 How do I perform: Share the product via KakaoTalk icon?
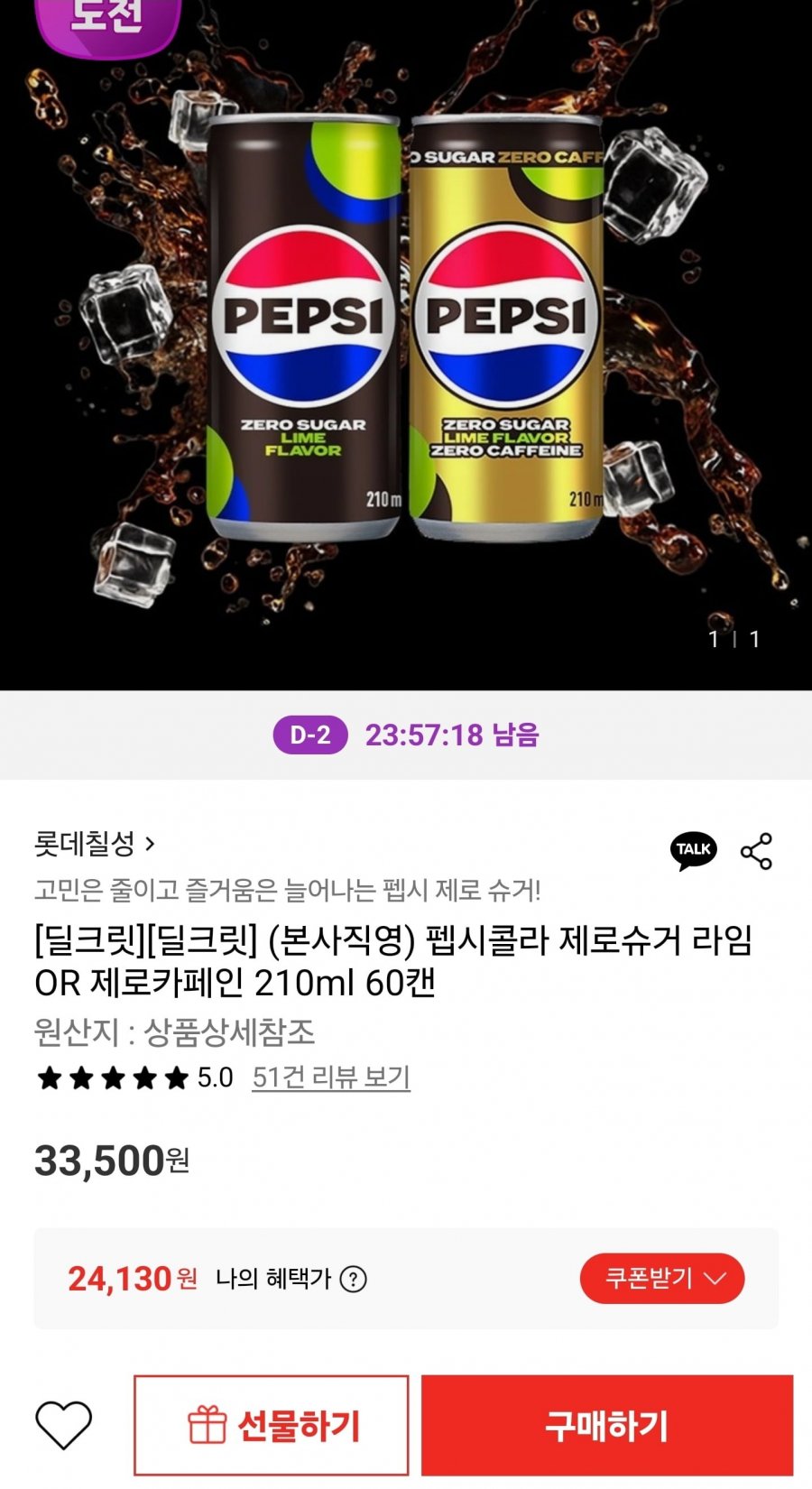click(x=693, y=850)
